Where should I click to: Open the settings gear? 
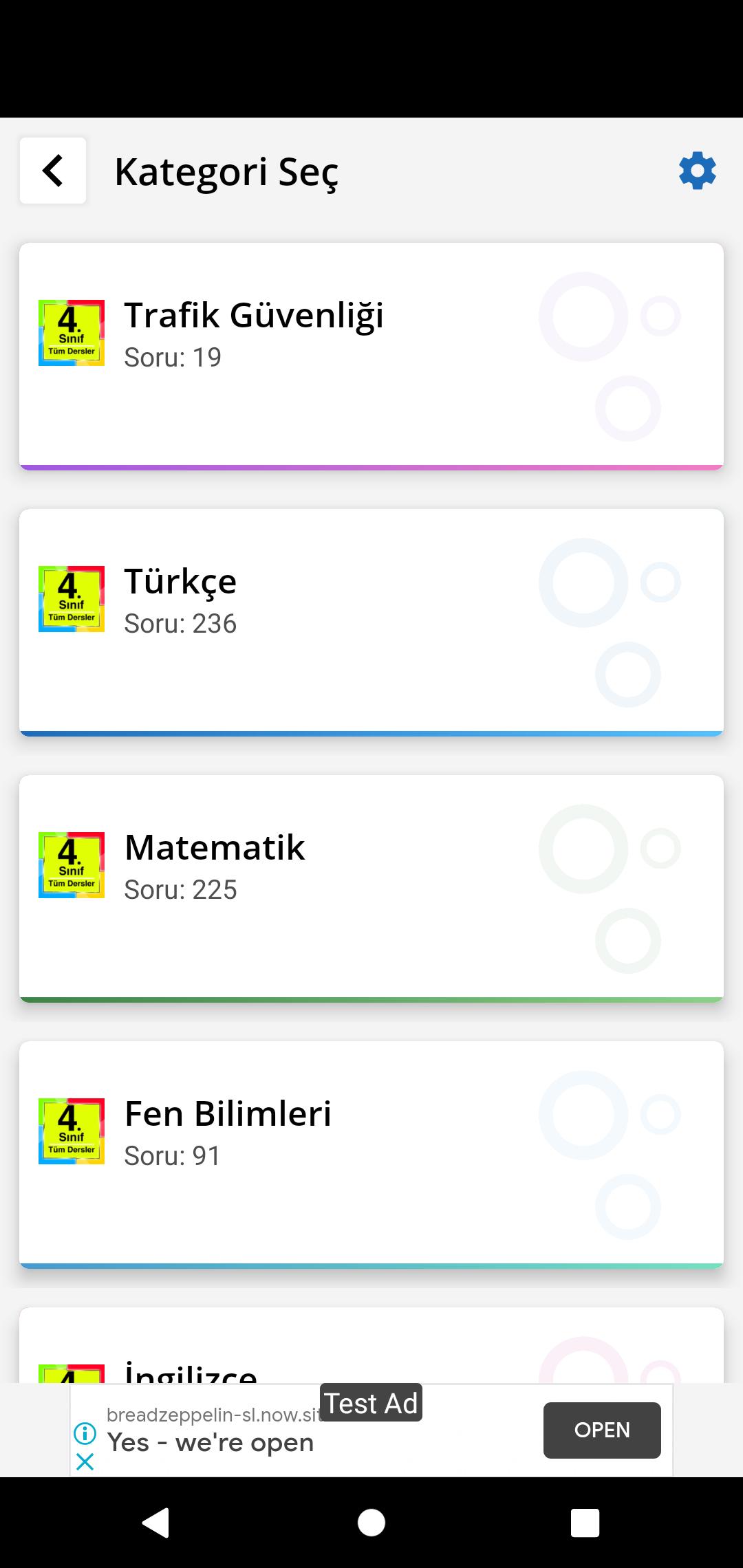(697, 171)
